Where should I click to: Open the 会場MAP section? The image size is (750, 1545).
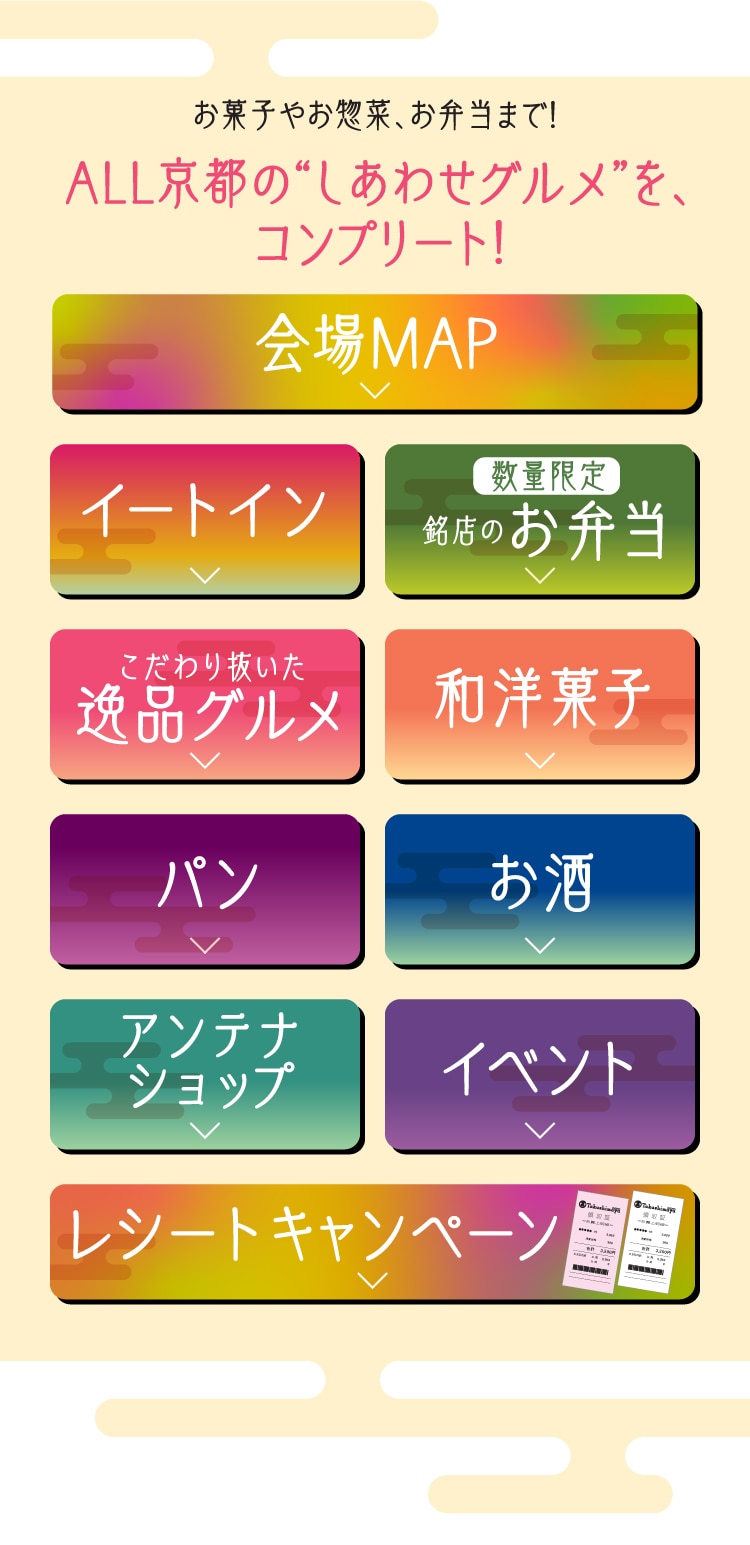pos(375,353)
